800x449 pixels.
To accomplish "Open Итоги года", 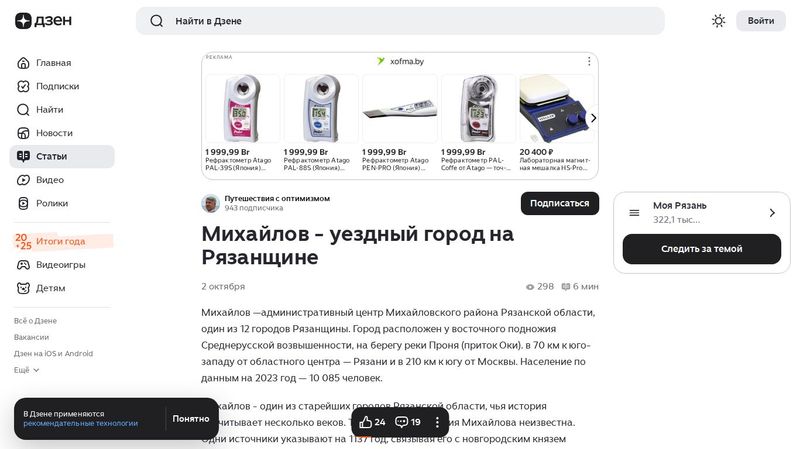I will [60, 241].
